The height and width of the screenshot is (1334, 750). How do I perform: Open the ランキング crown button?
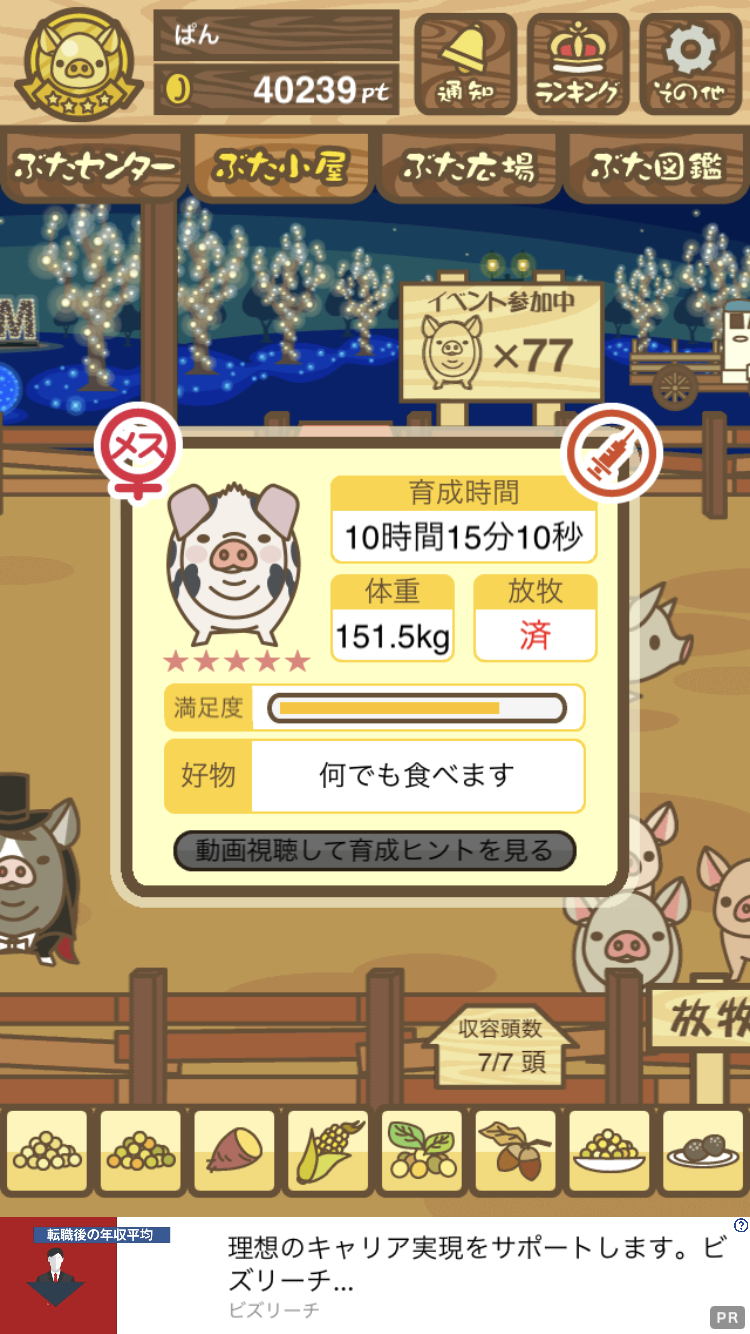pyautogui.click(x=578, y=64)
